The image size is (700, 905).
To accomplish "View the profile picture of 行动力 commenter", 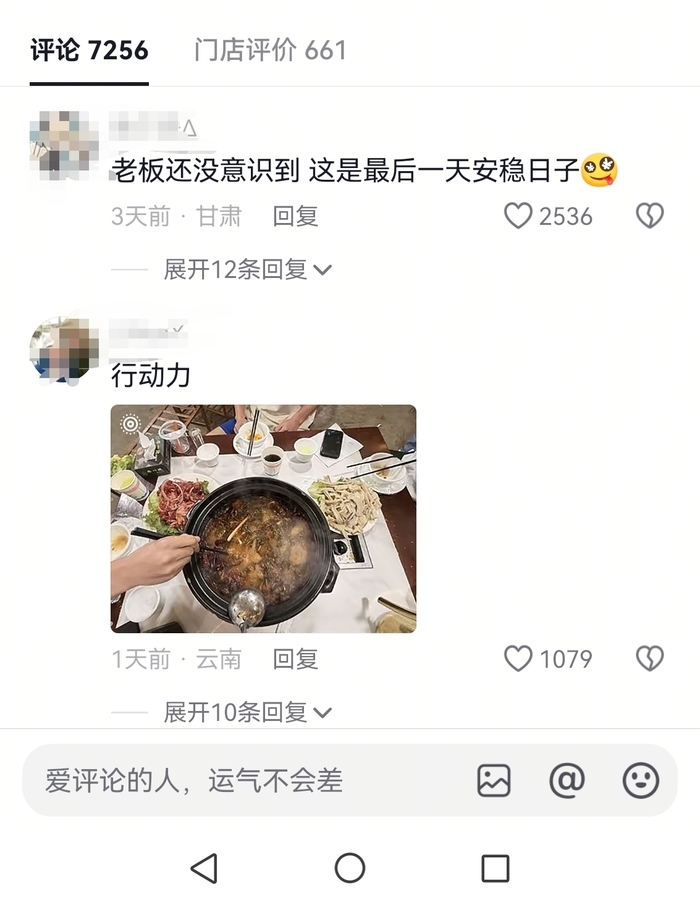I will [x=64, y=351].
